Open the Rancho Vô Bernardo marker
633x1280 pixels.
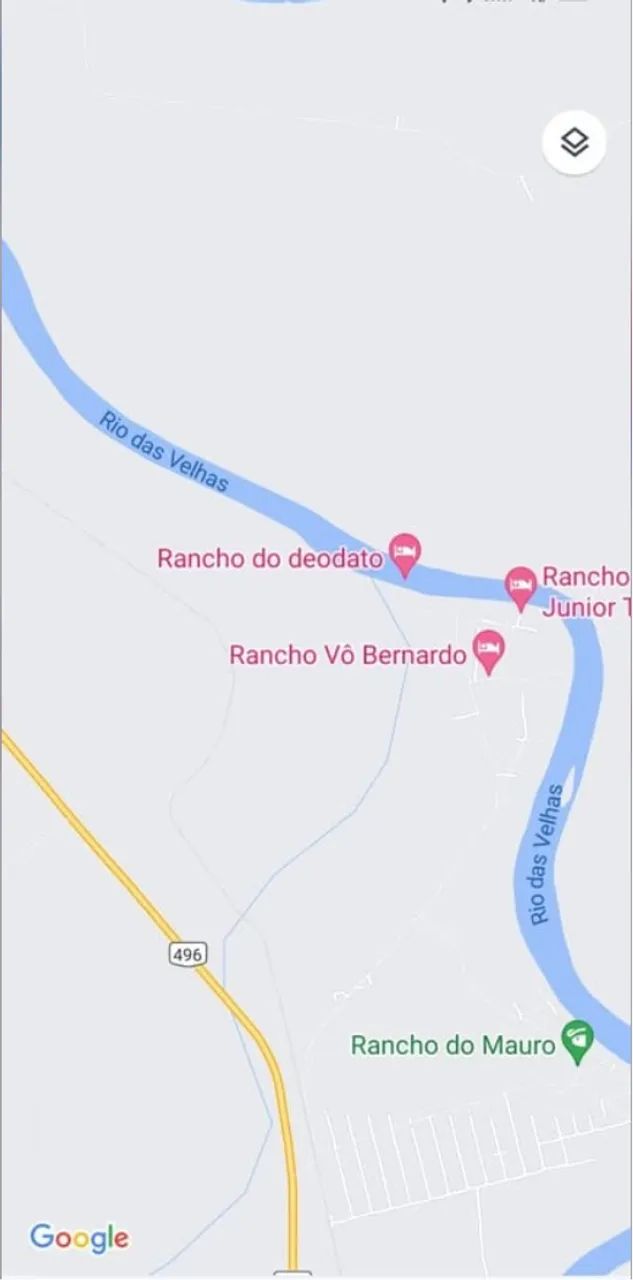pyautogui.click(x=489, y=653)
